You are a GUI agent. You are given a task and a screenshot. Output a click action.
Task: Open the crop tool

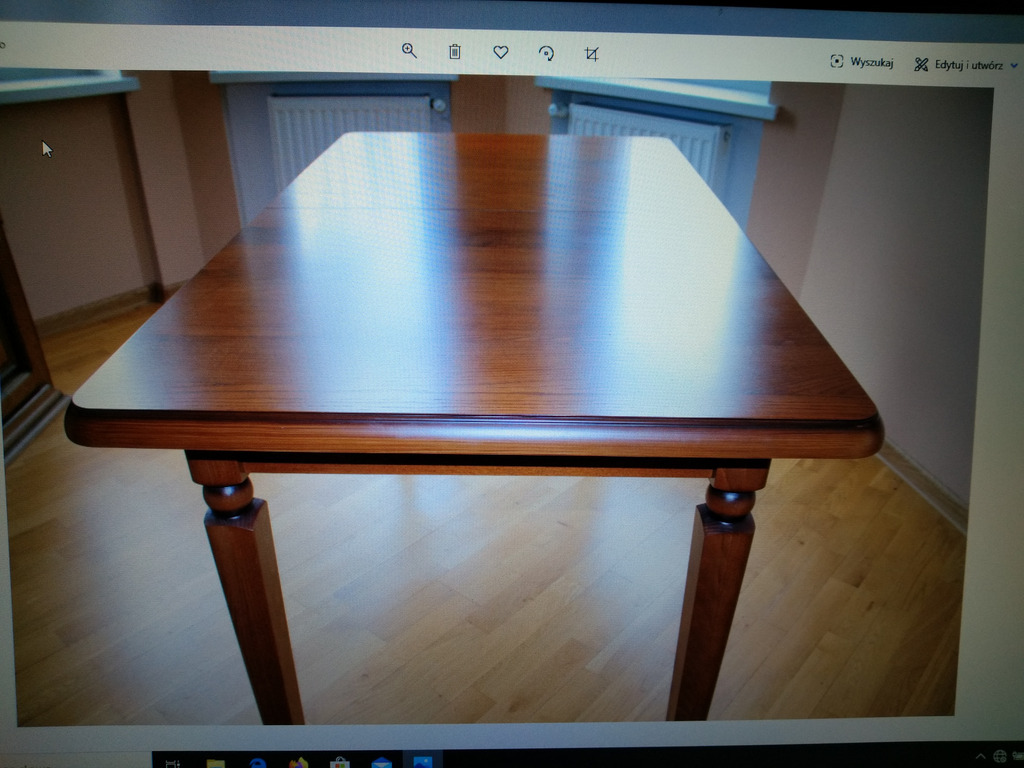pos(592,54)
